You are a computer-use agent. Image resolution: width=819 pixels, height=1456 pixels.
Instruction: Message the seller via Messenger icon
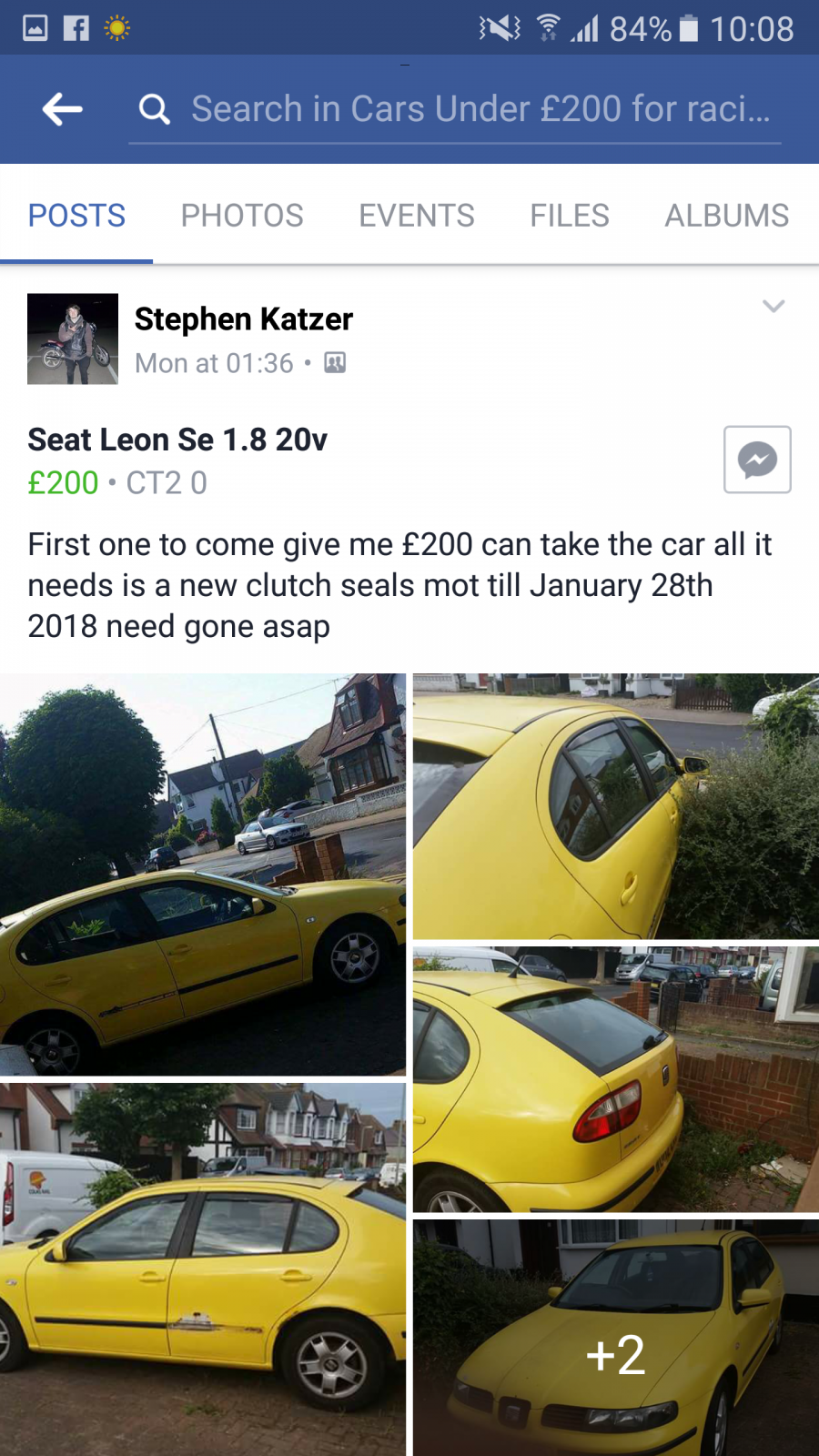(757, 460)
